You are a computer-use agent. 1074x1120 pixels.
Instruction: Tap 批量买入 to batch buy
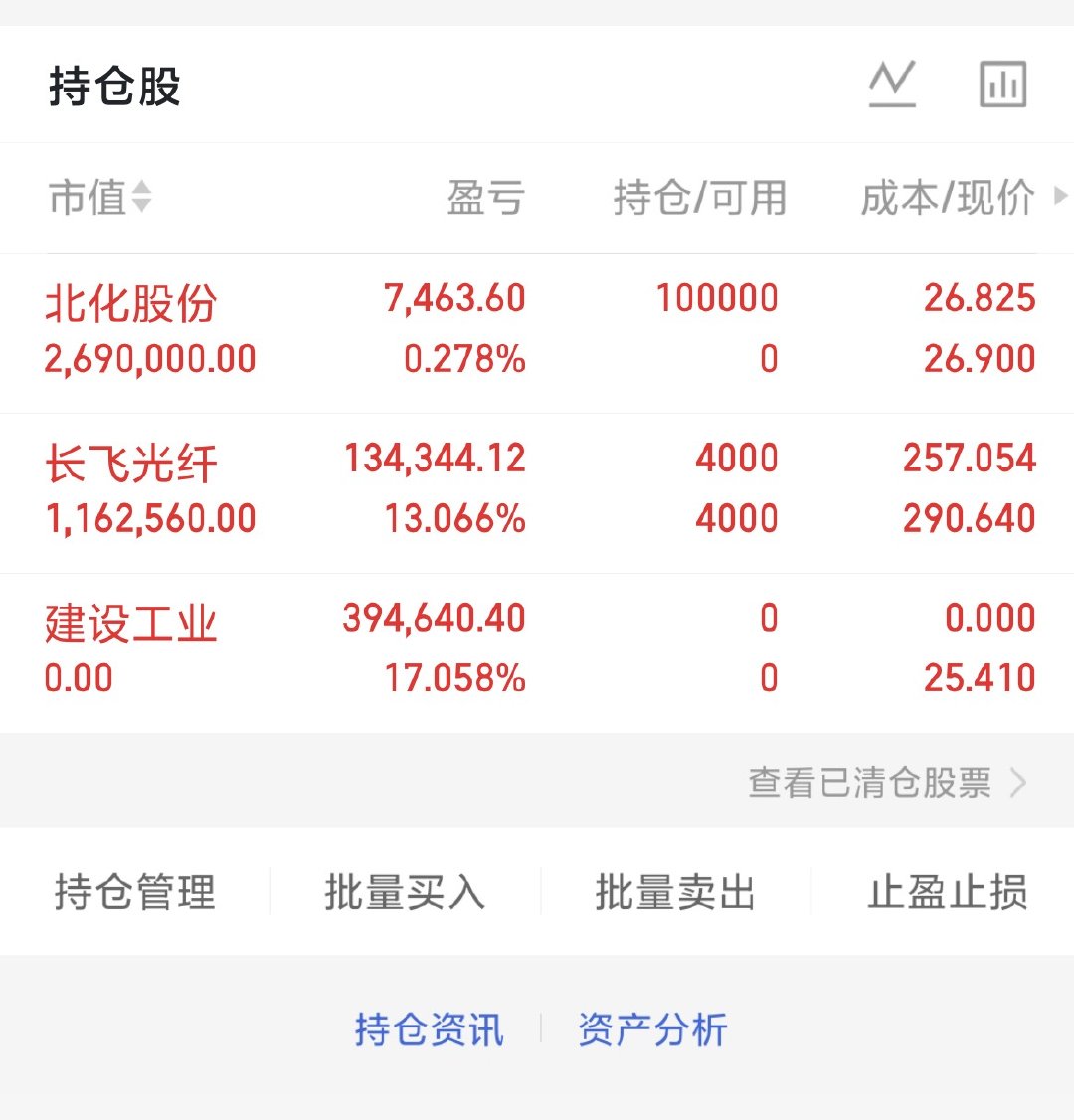(x=404, y=893)
